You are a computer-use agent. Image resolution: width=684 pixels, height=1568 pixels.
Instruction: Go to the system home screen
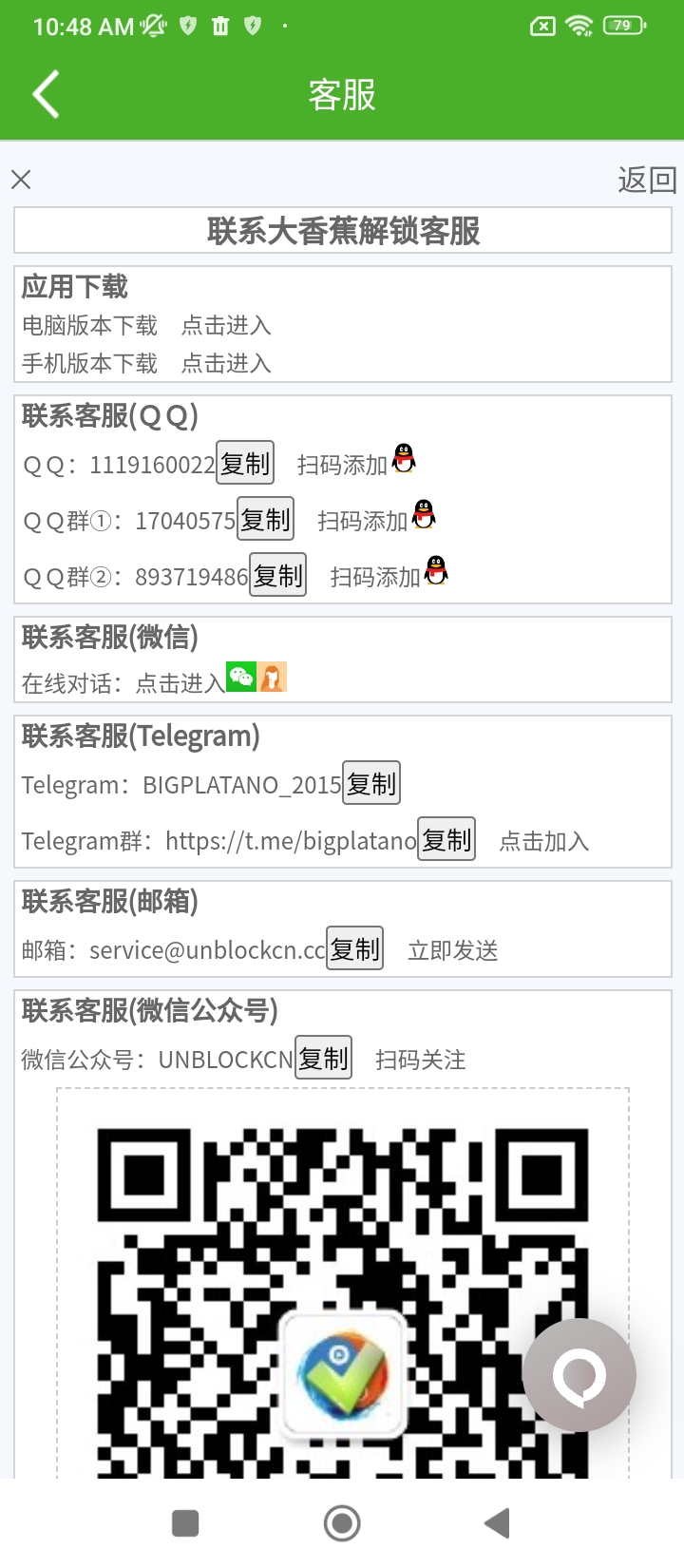(x=342, y=1523)
